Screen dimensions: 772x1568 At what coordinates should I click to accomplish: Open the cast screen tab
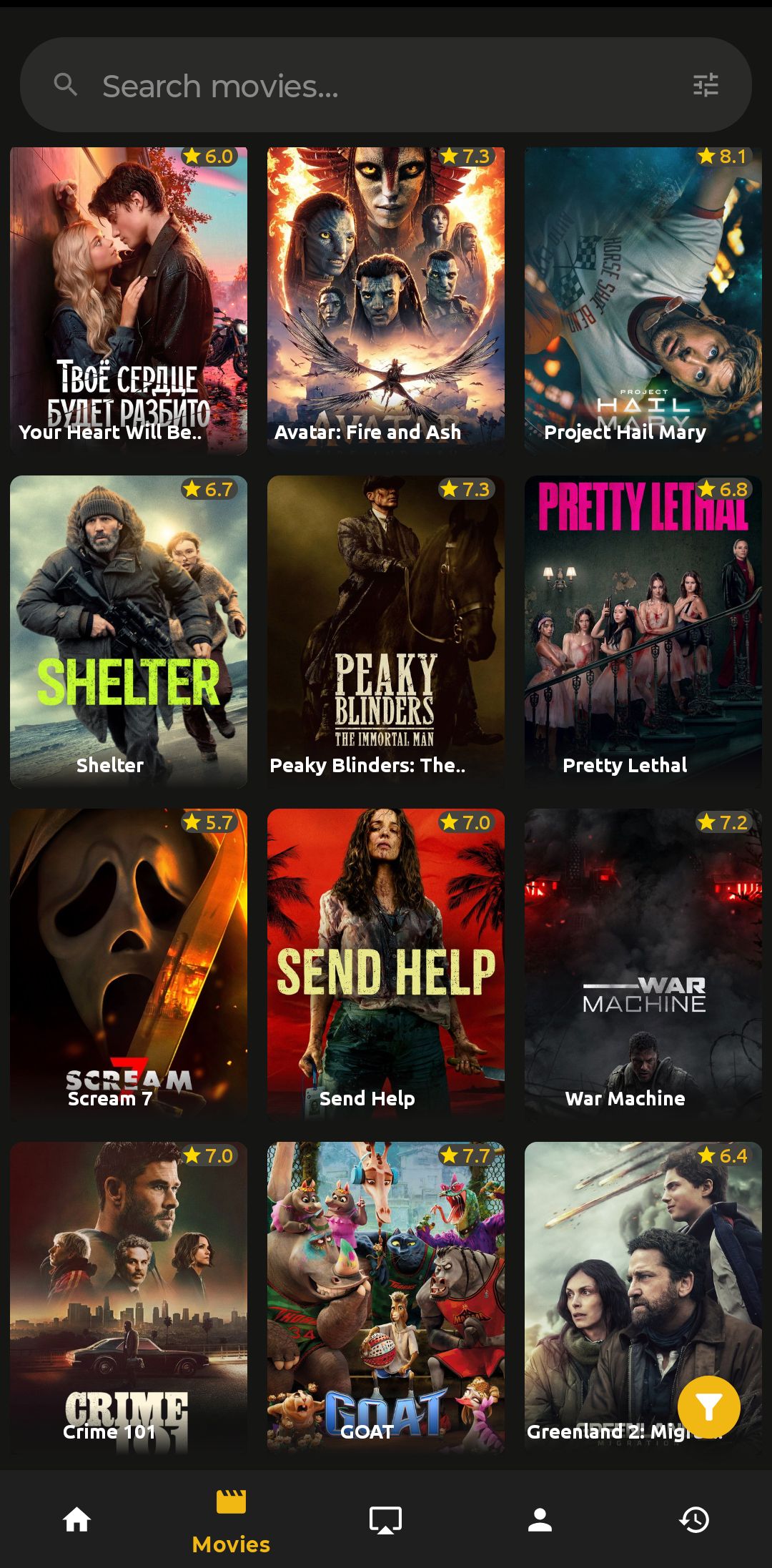pos(385,1519)
